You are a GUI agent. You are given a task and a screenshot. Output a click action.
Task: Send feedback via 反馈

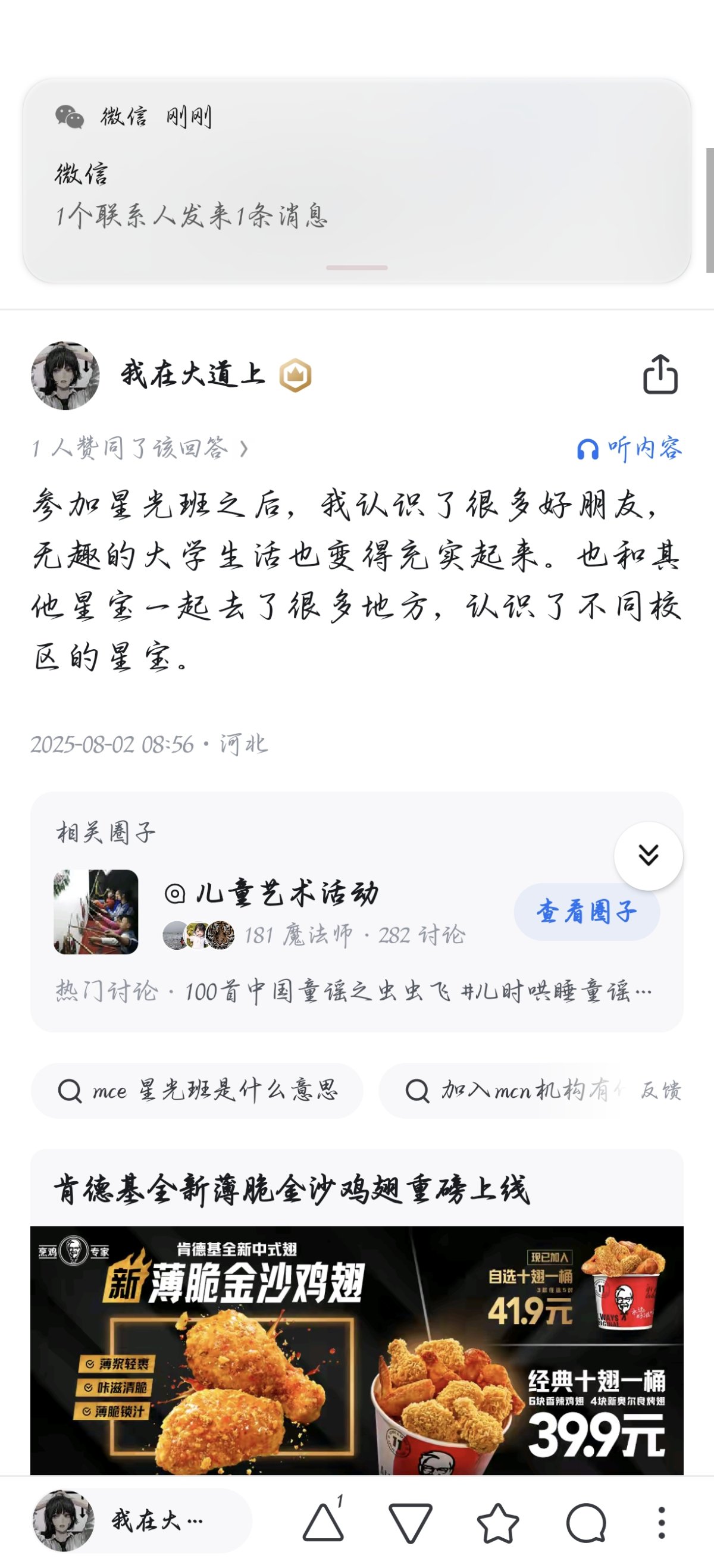pos(661,1090)
